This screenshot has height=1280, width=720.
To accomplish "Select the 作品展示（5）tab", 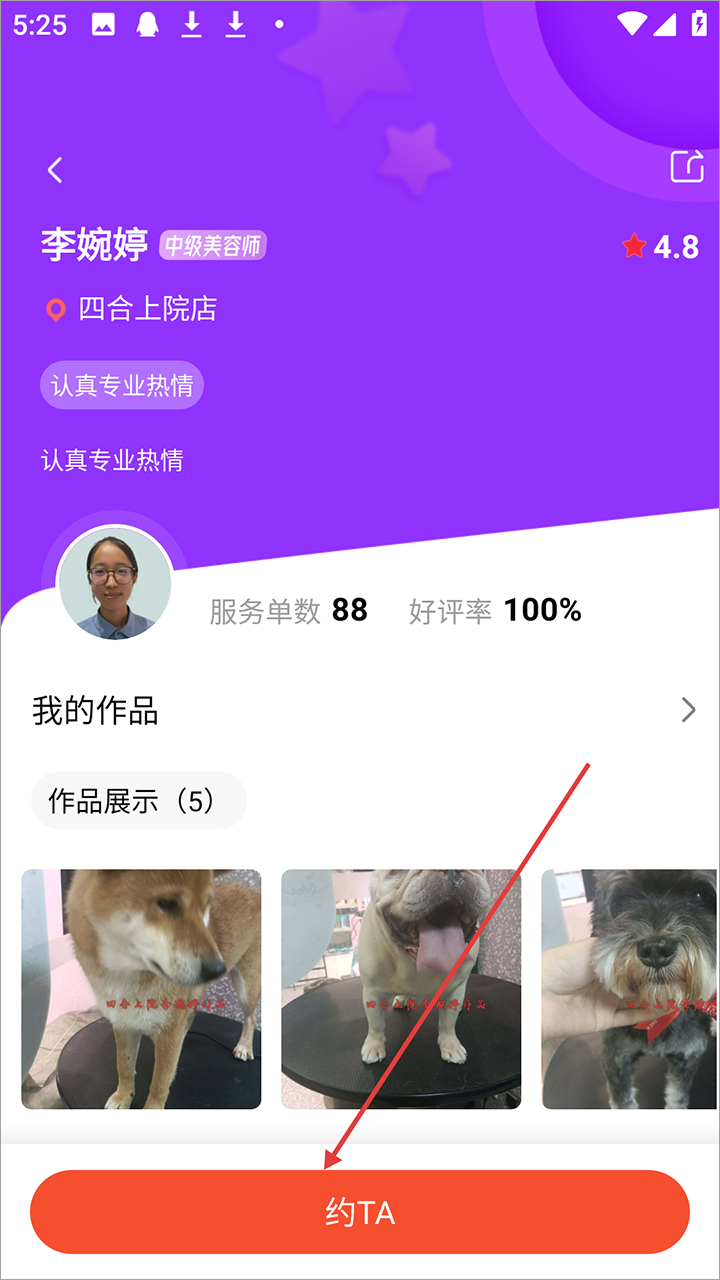I will click(x=139, y=799).
